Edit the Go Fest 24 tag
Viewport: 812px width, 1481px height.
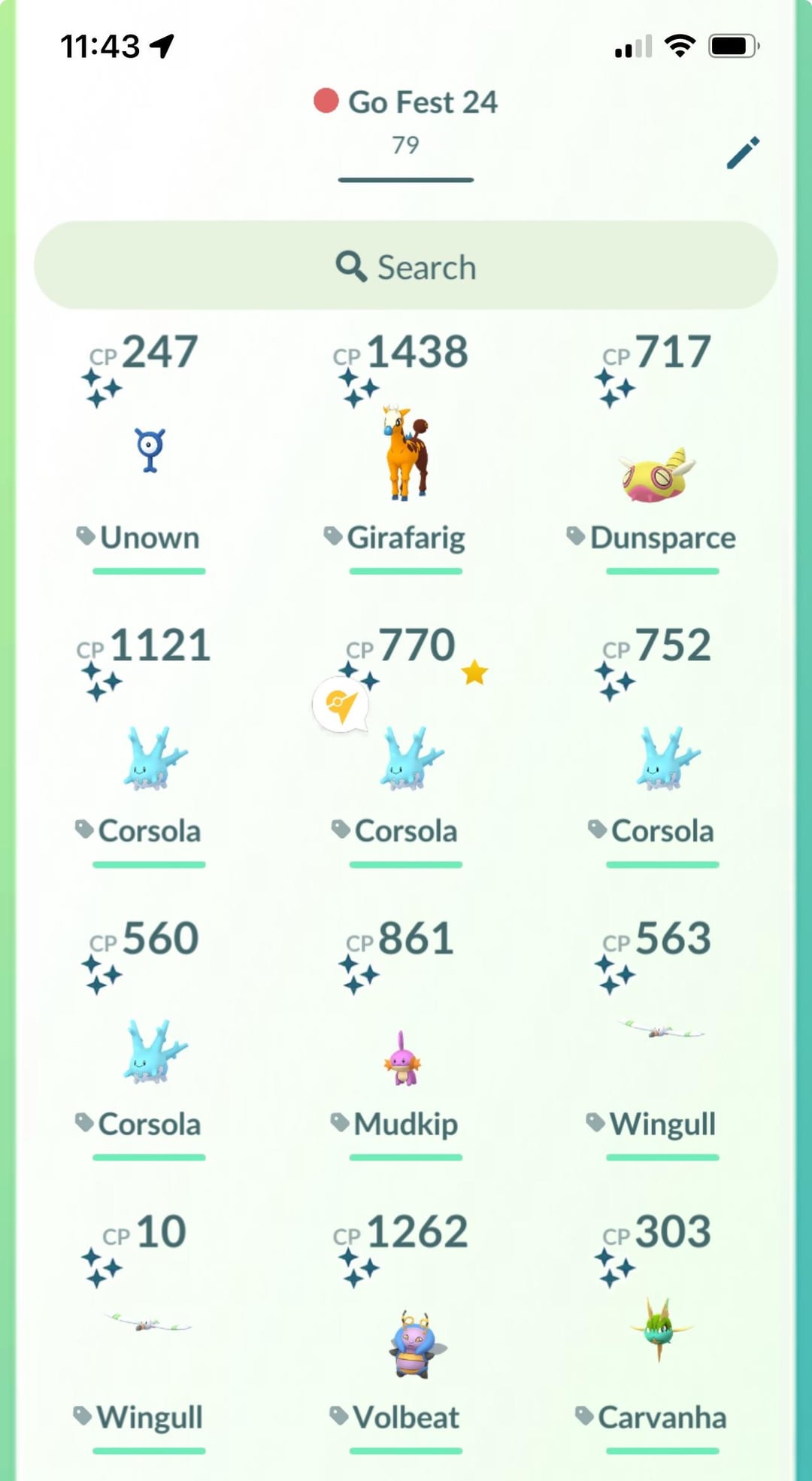click(743, 153)
